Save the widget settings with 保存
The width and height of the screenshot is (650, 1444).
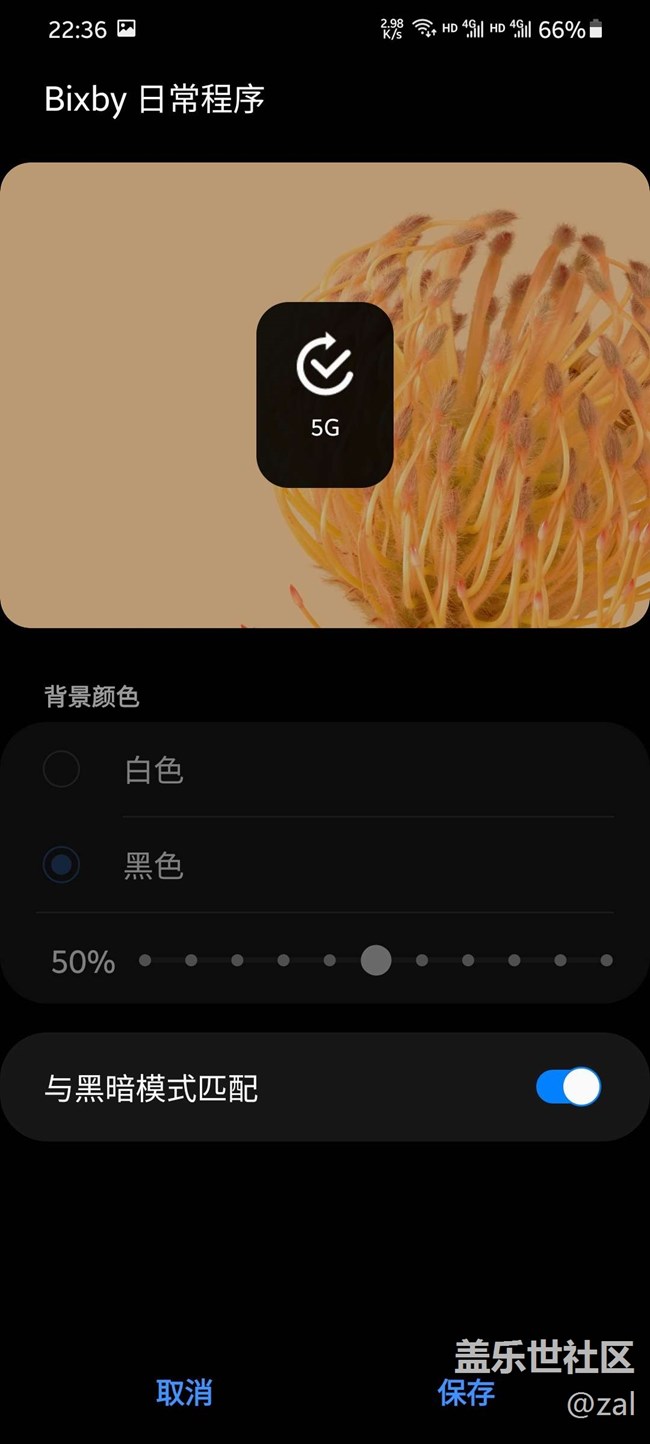click(x=466, y=1392)
